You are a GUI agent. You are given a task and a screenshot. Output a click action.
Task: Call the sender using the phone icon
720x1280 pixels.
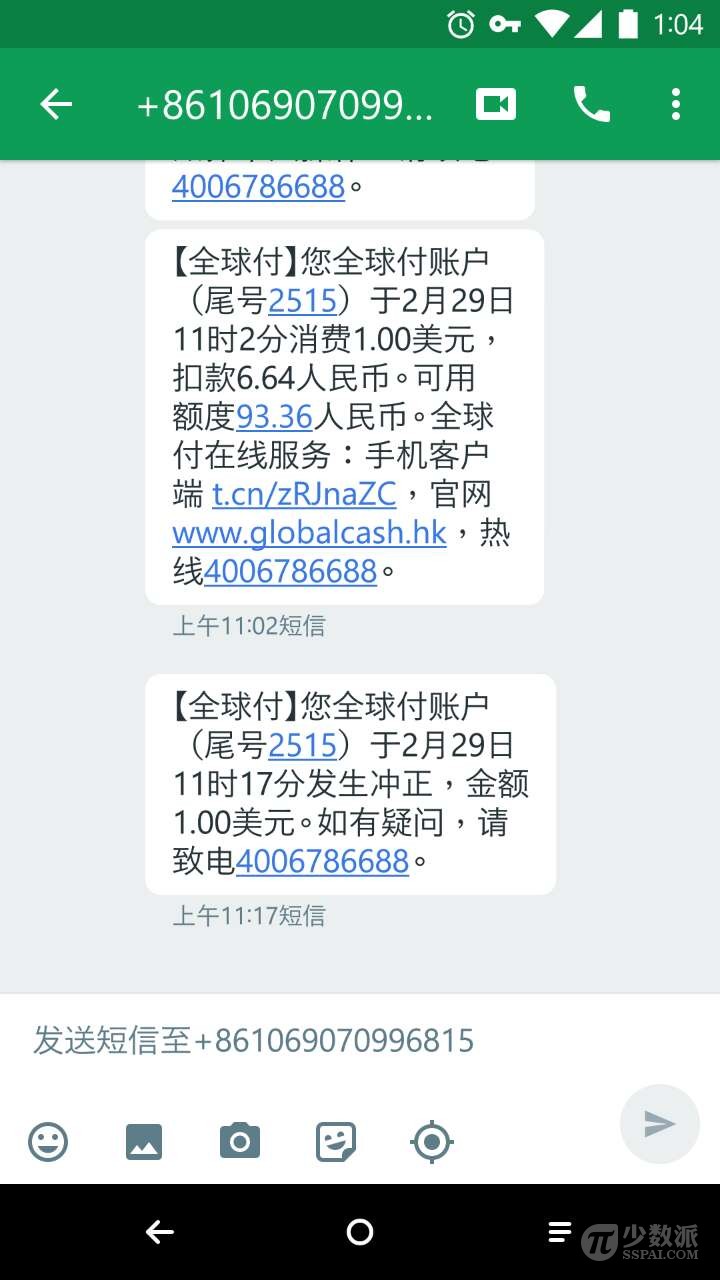(592, 103)
